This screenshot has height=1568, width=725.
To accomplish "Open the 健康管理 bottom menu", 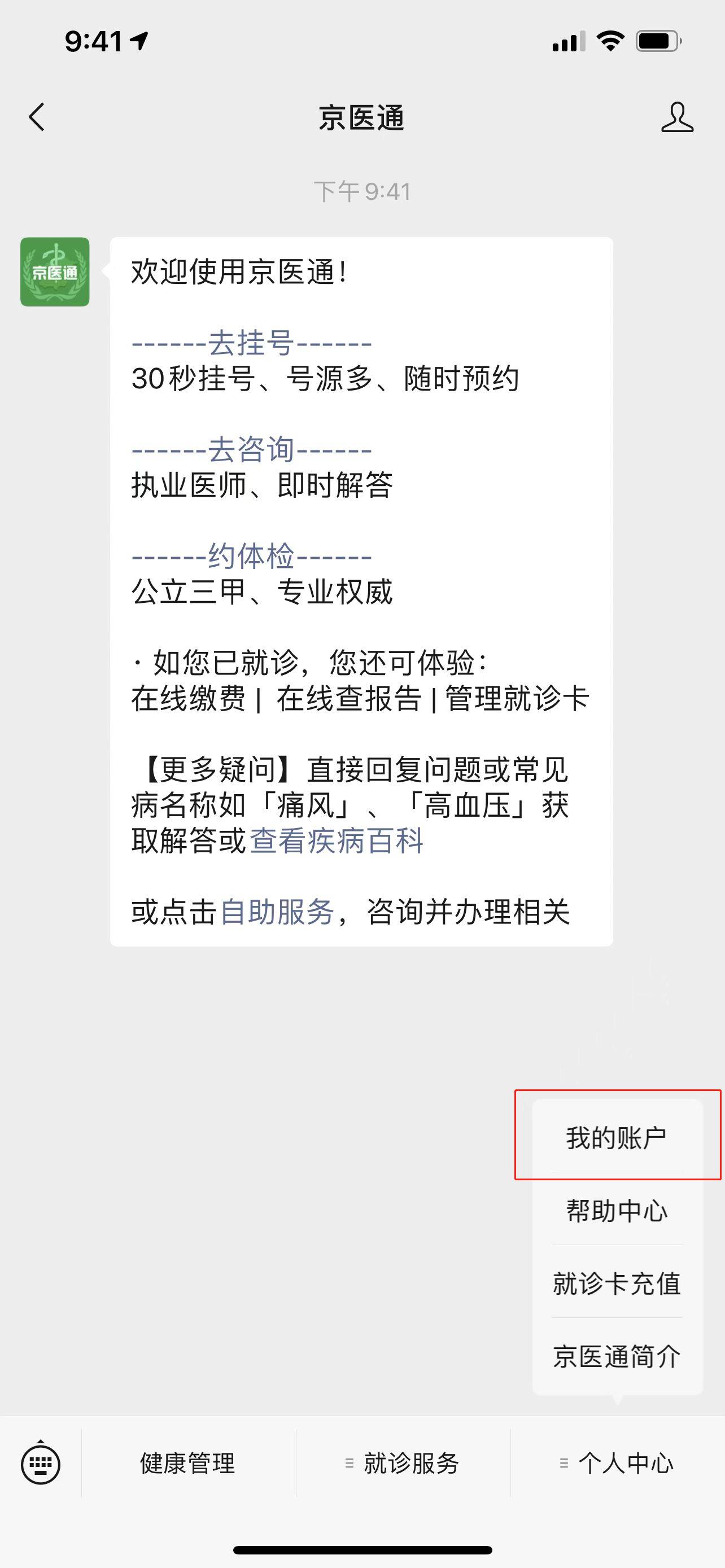I will click(x=187, y=1464).
